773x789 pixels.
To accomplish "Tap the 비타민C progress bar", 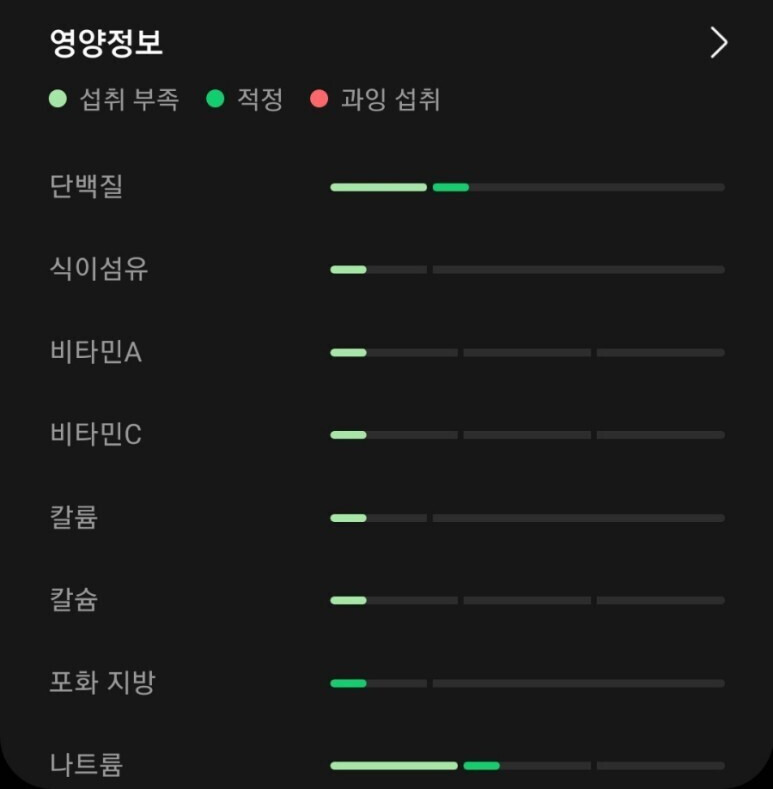I will pos(525,434).
